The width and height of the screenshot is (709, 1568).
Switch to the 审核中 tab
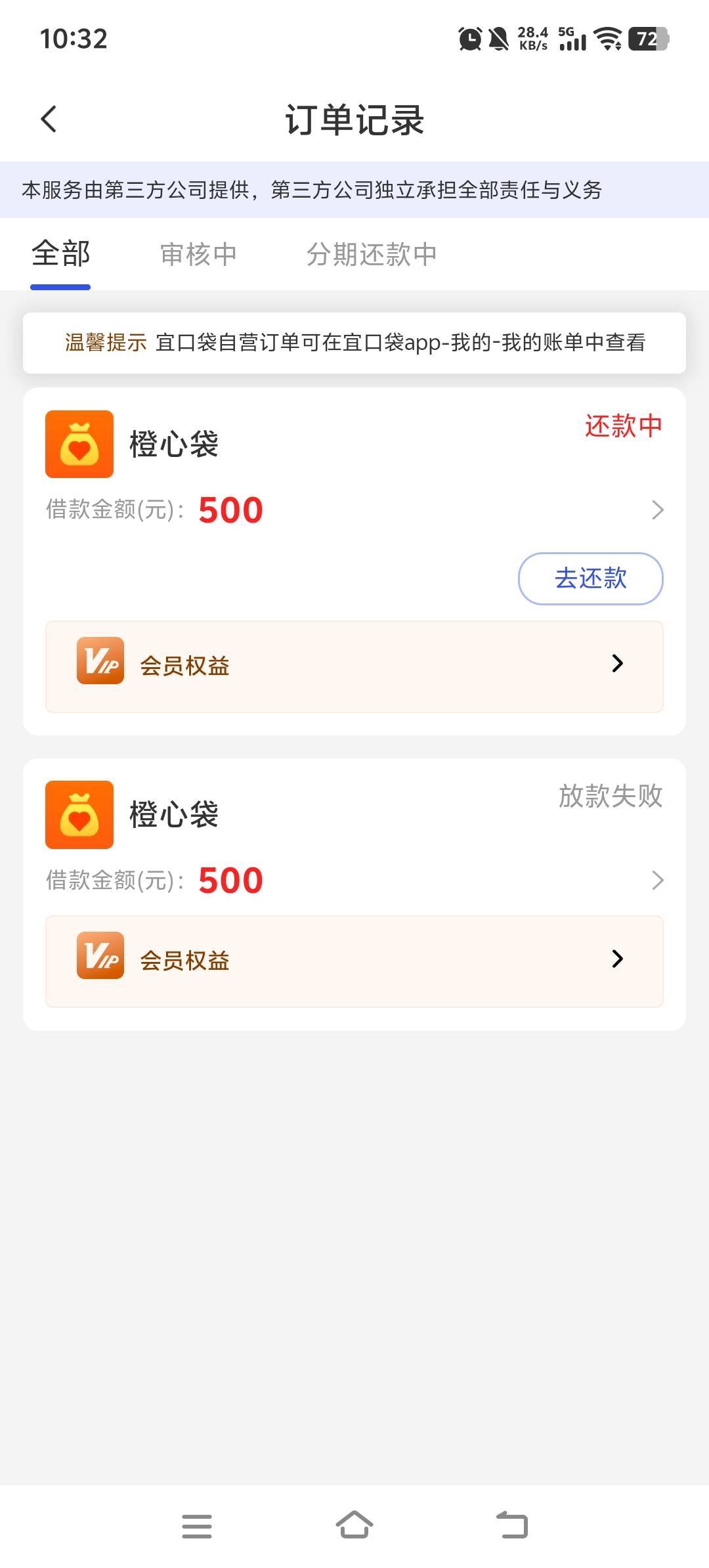click(198, 255)
